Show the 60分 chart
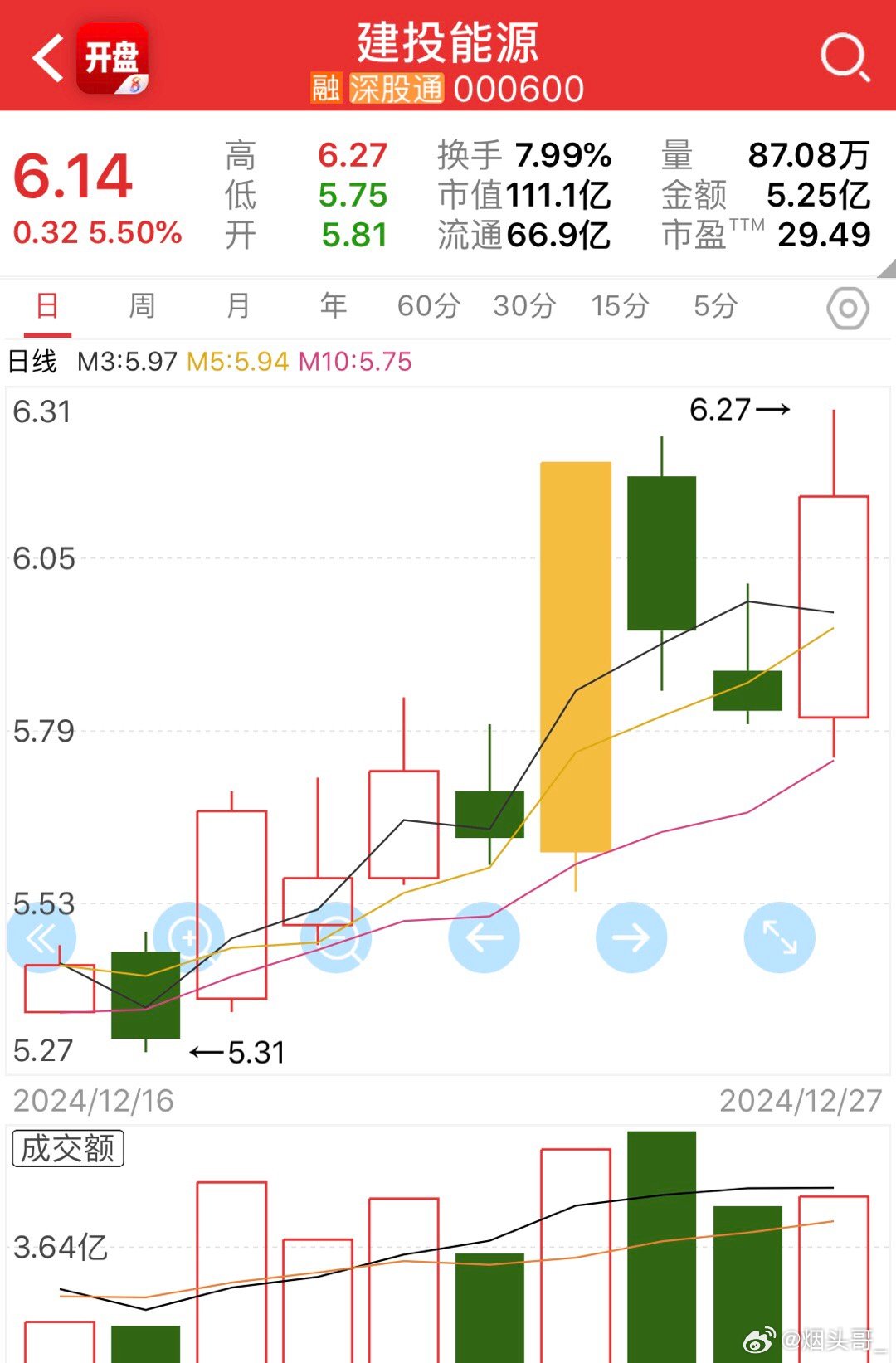The width and height of the screenshot is (896, 1363). pyautogui.click(x=428, y=306)
